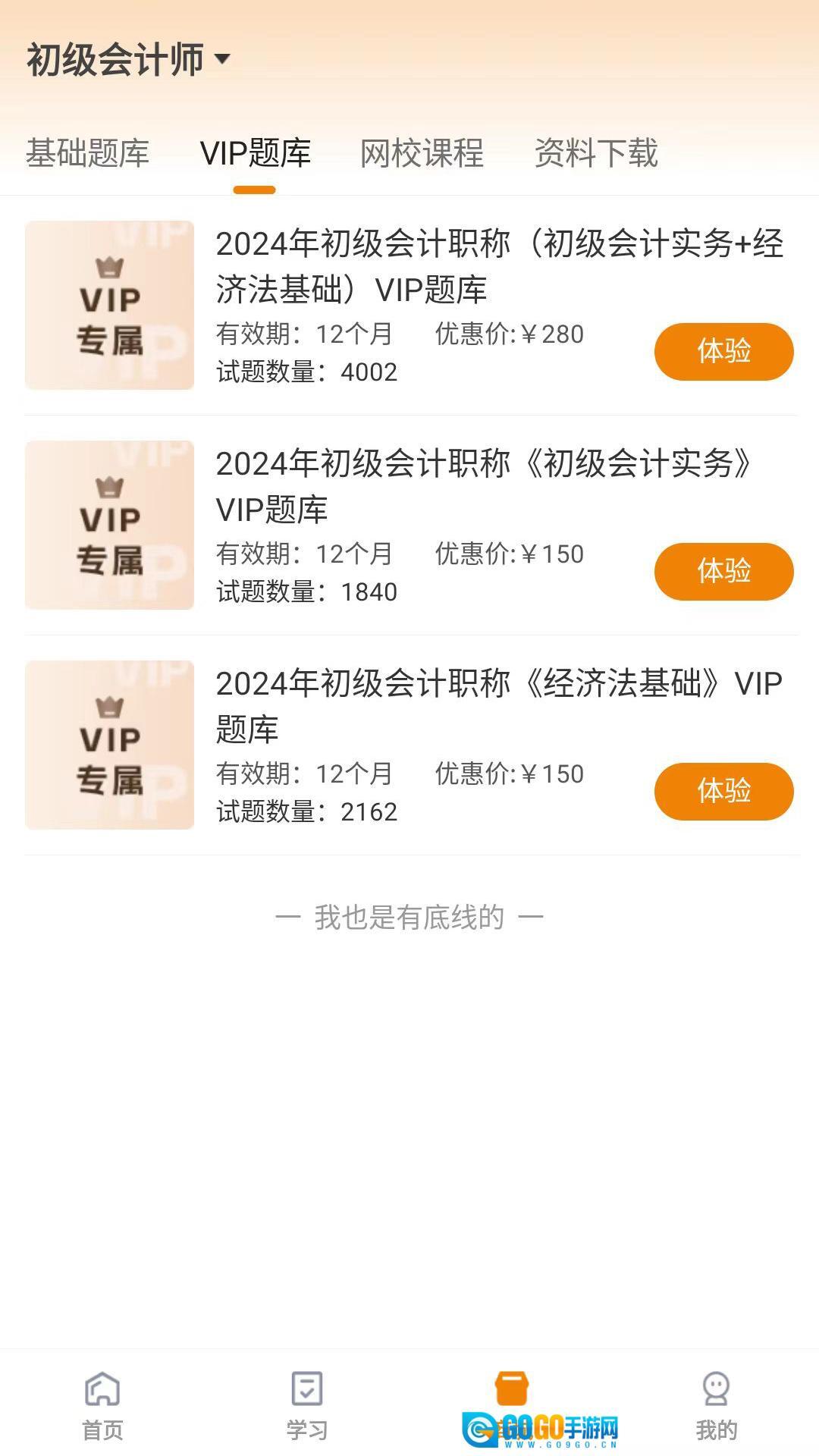Expand the 初级会计师 exam category dropdown
The image size is (819, 1456).
point(129,60)
